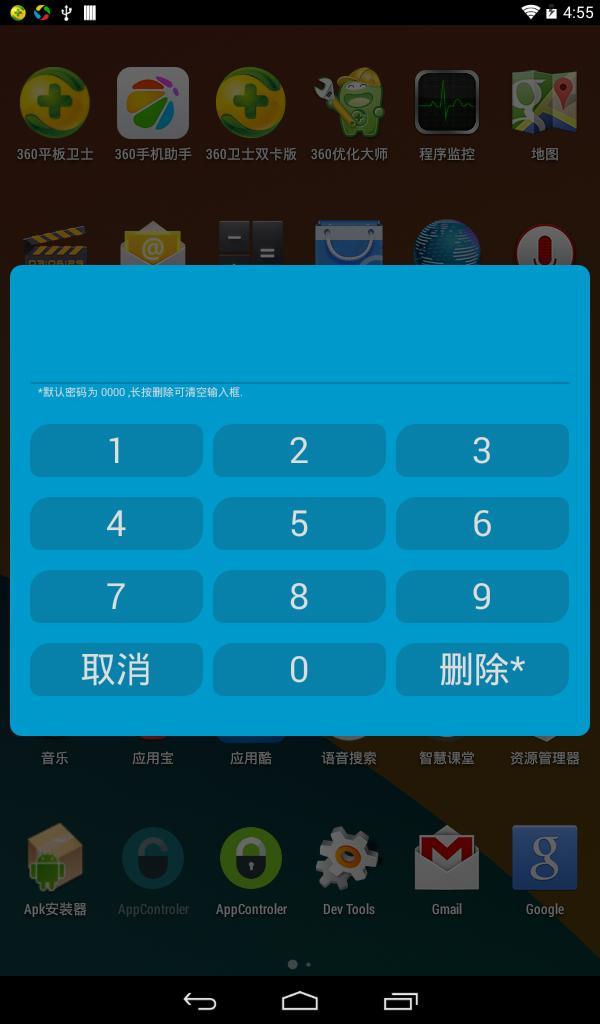Enter digit 5 on the keypad
This screenshot has height=1024, width=600.
[x=299, y=523]
